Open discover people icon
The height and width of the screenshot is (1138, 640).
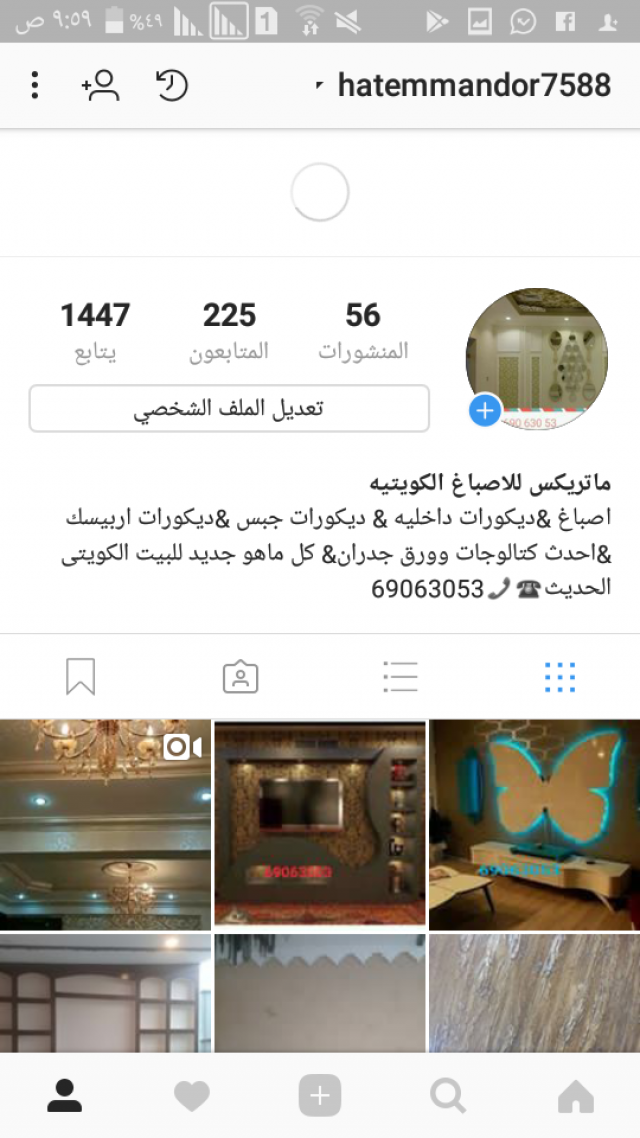(101, 86)
